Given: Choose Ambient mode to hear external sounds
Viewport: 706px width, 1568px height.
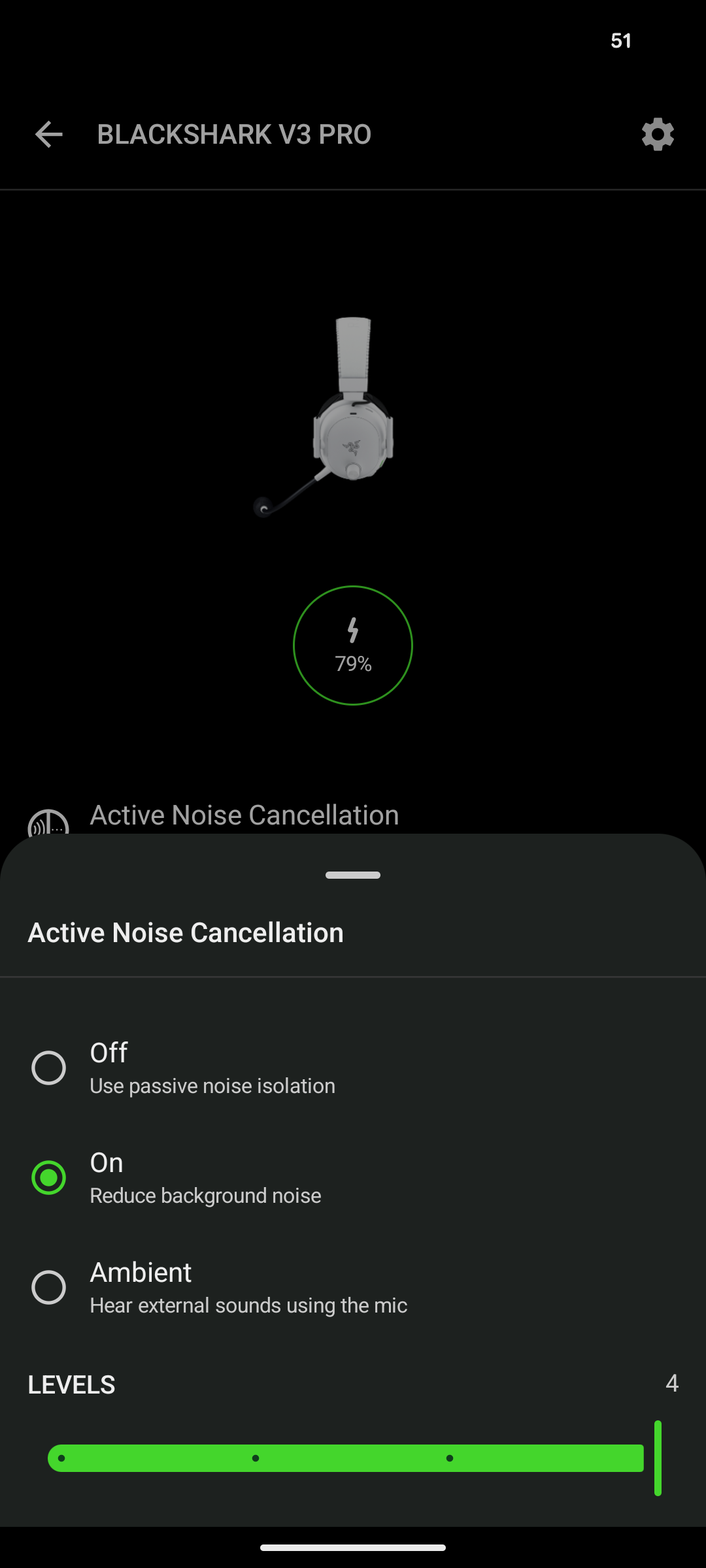Looking at the screenshot, I should pyautogui.click(x=49, y=1287).
